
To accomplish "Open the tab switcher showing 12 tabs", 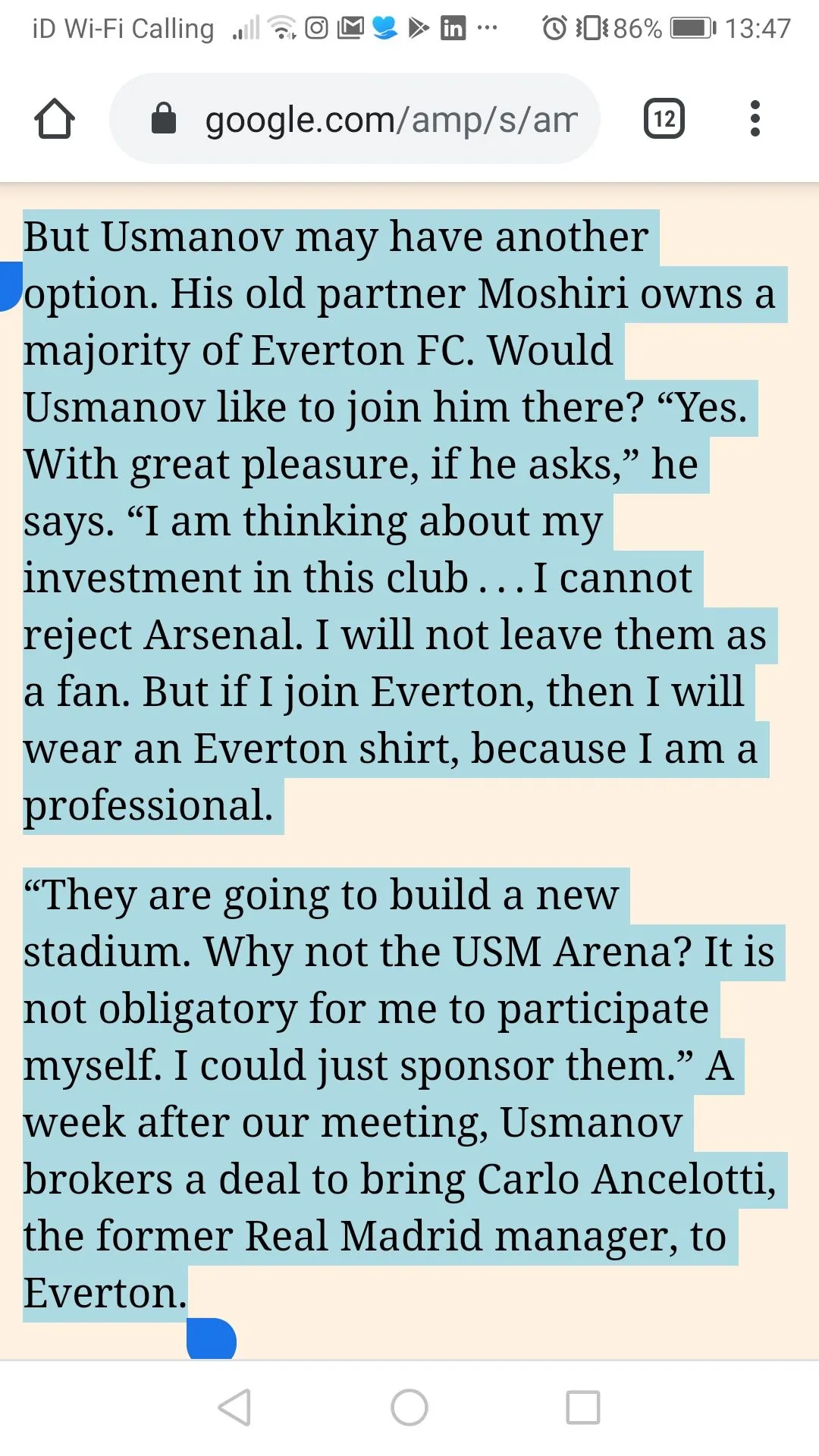I will click(664, 119).
